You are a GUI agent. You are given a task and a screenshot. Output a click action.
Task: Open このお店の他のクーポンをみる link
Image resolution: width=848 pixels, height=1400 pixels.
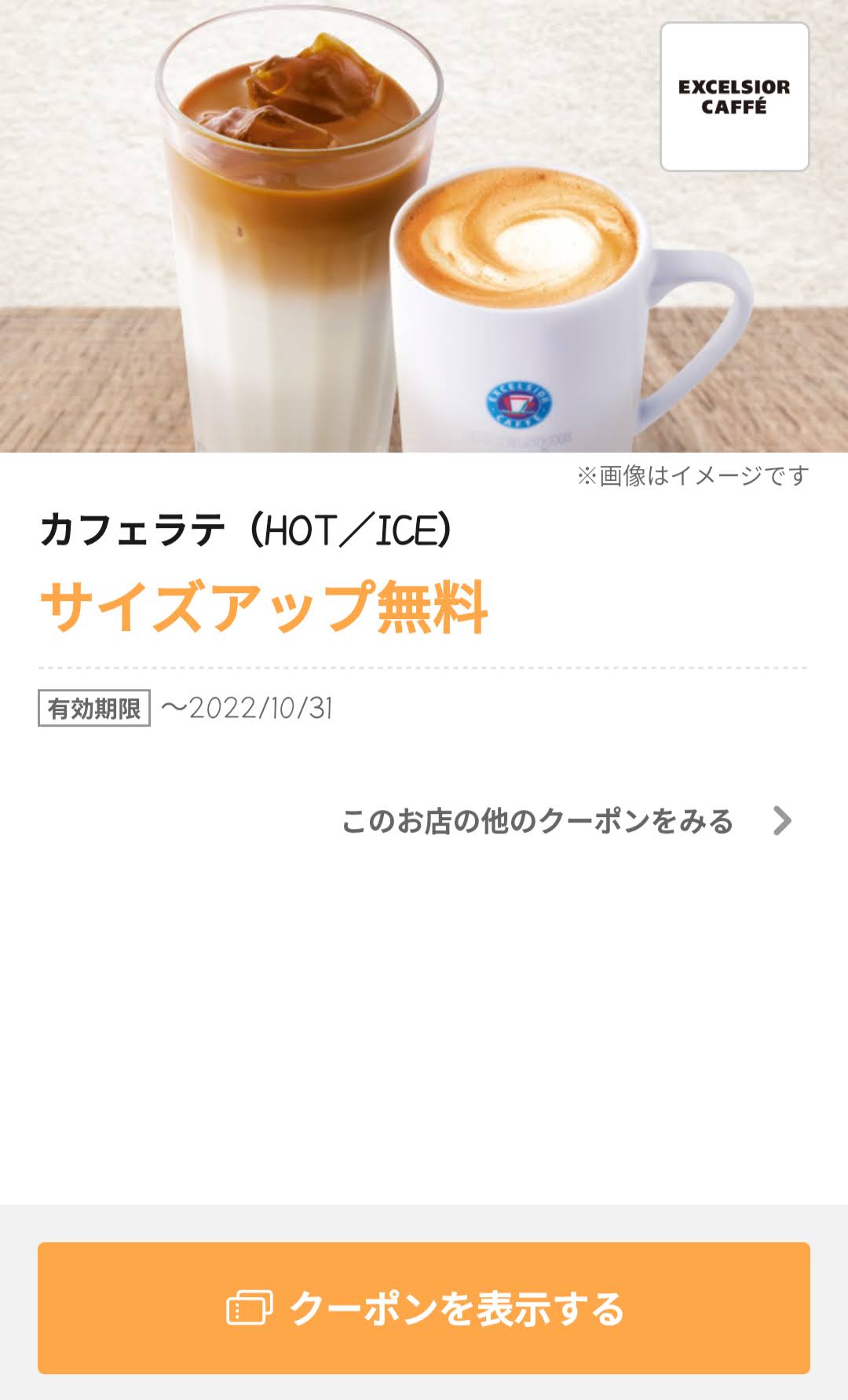point(567,821)
